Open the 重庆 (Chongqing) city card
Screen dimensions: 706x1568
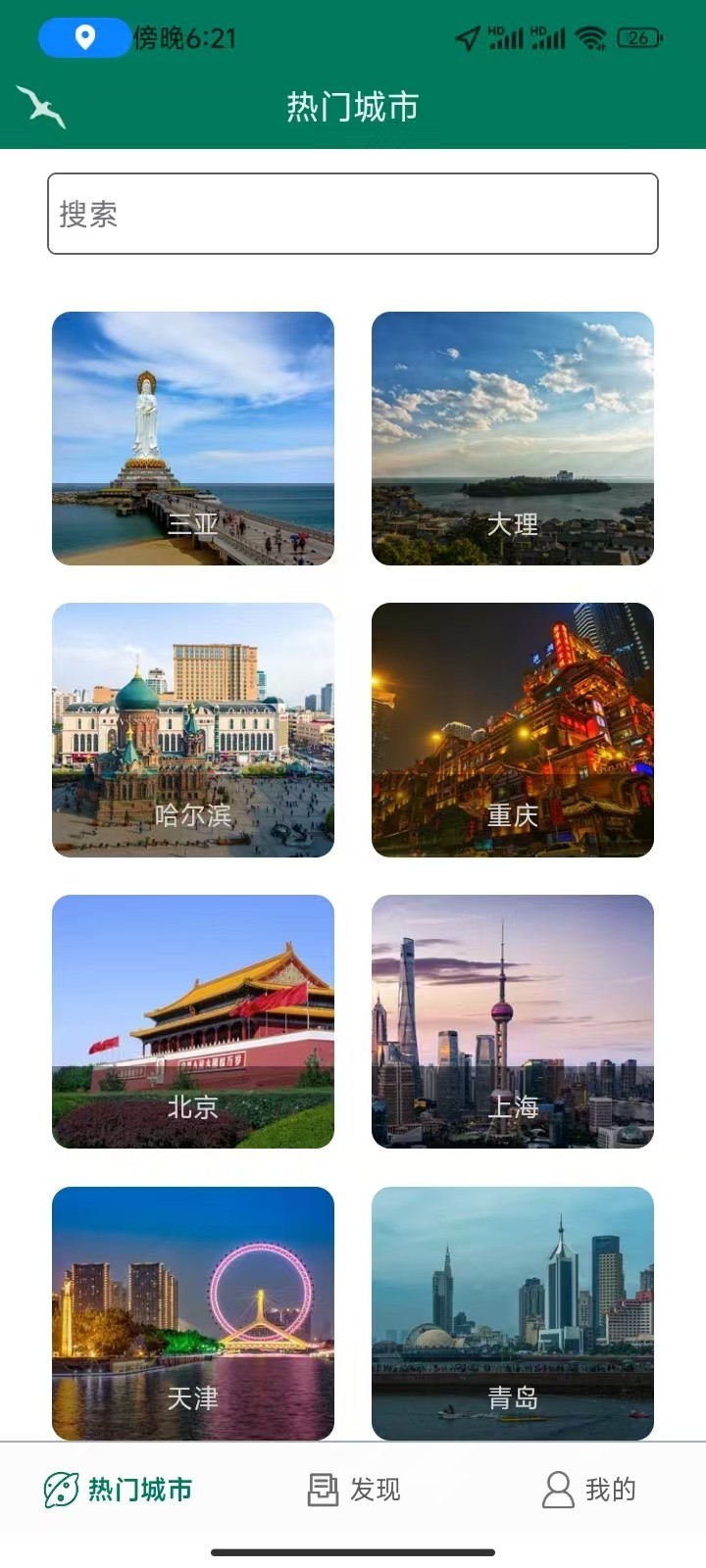[514, 730]
